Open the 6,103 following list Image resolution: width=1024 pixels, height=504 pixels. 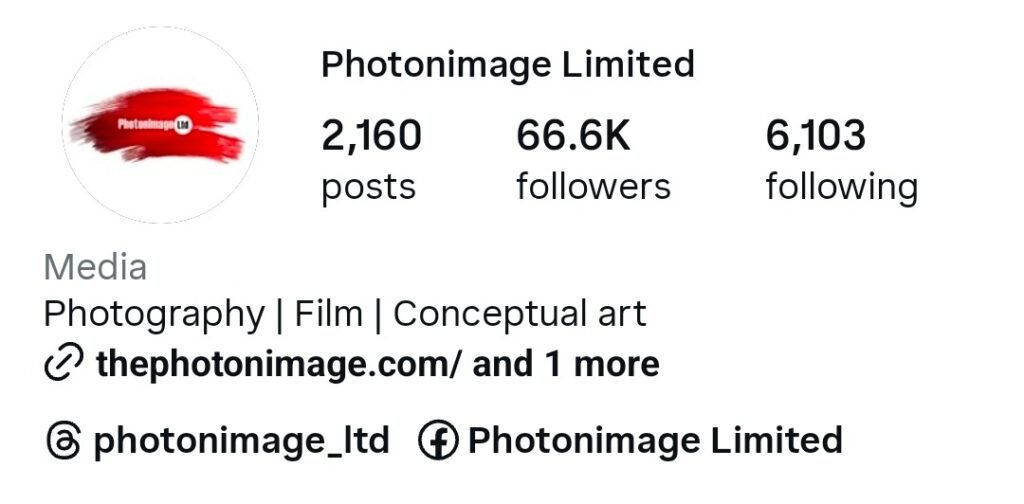coord(841,160)
